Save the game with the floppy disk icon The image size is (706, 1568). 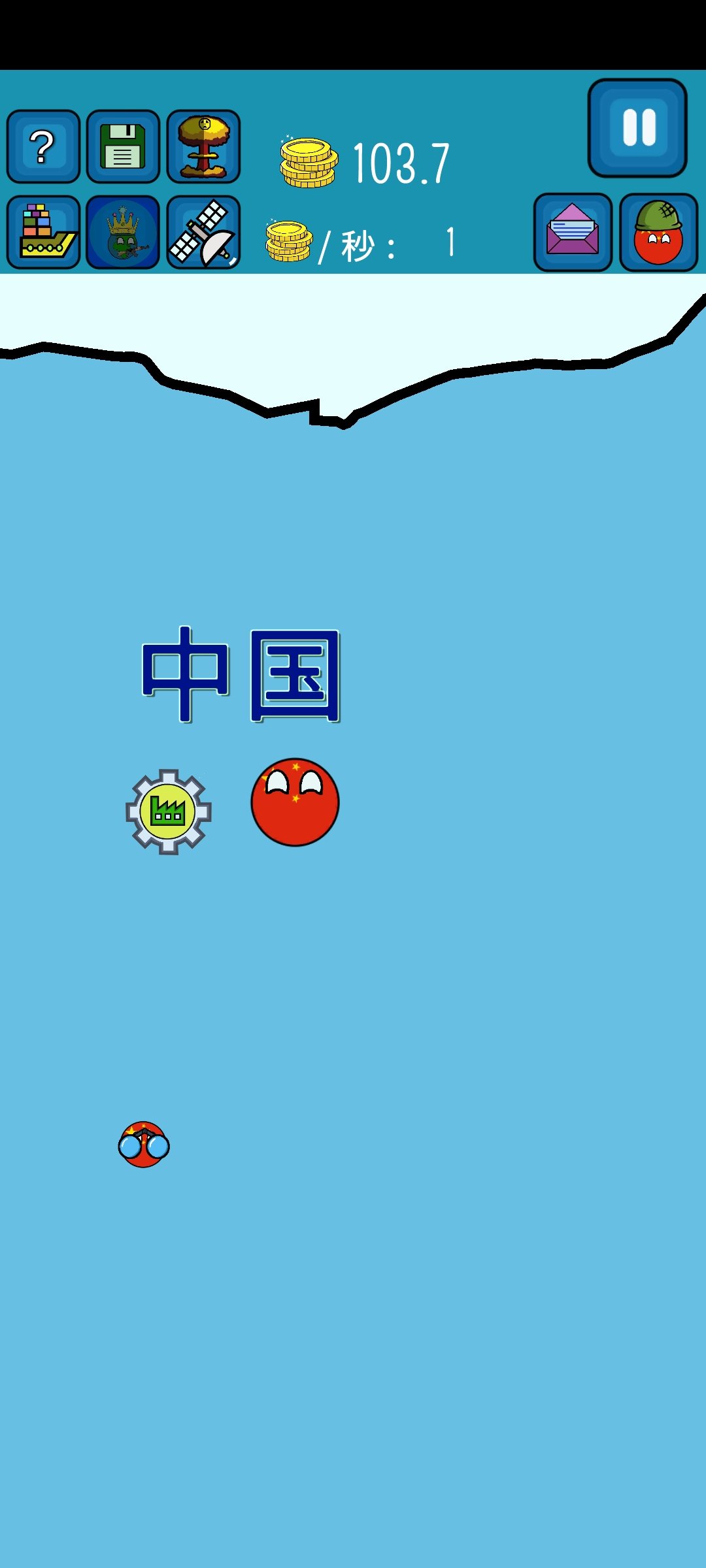tap(123, 146)
